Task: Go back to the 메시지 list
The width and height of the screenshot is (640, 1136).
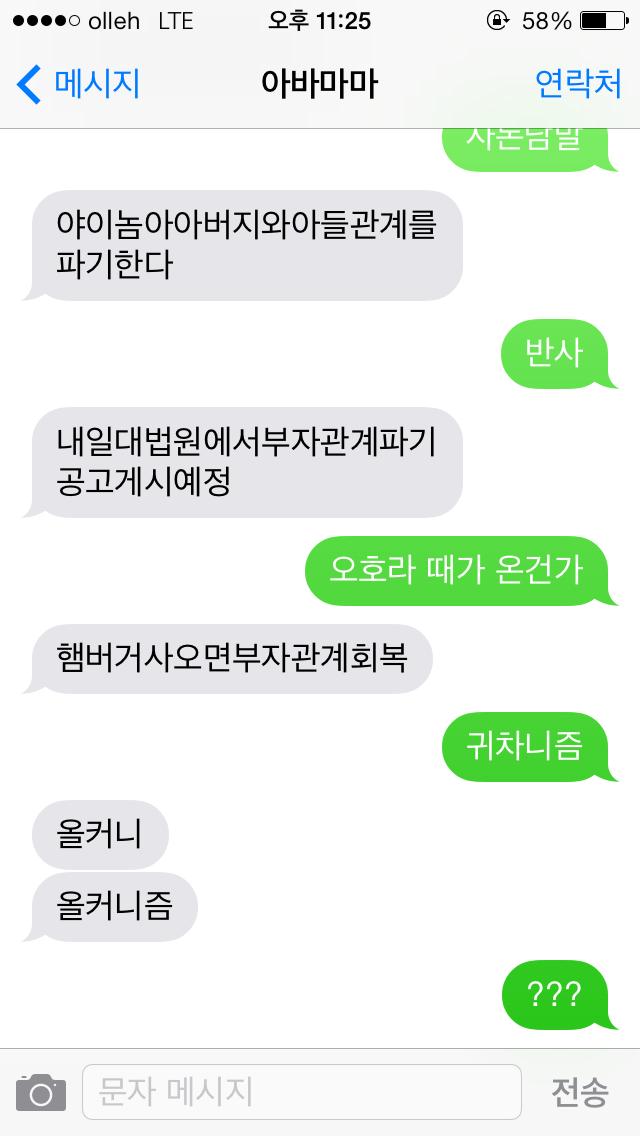Action: (x=78, y=84)
